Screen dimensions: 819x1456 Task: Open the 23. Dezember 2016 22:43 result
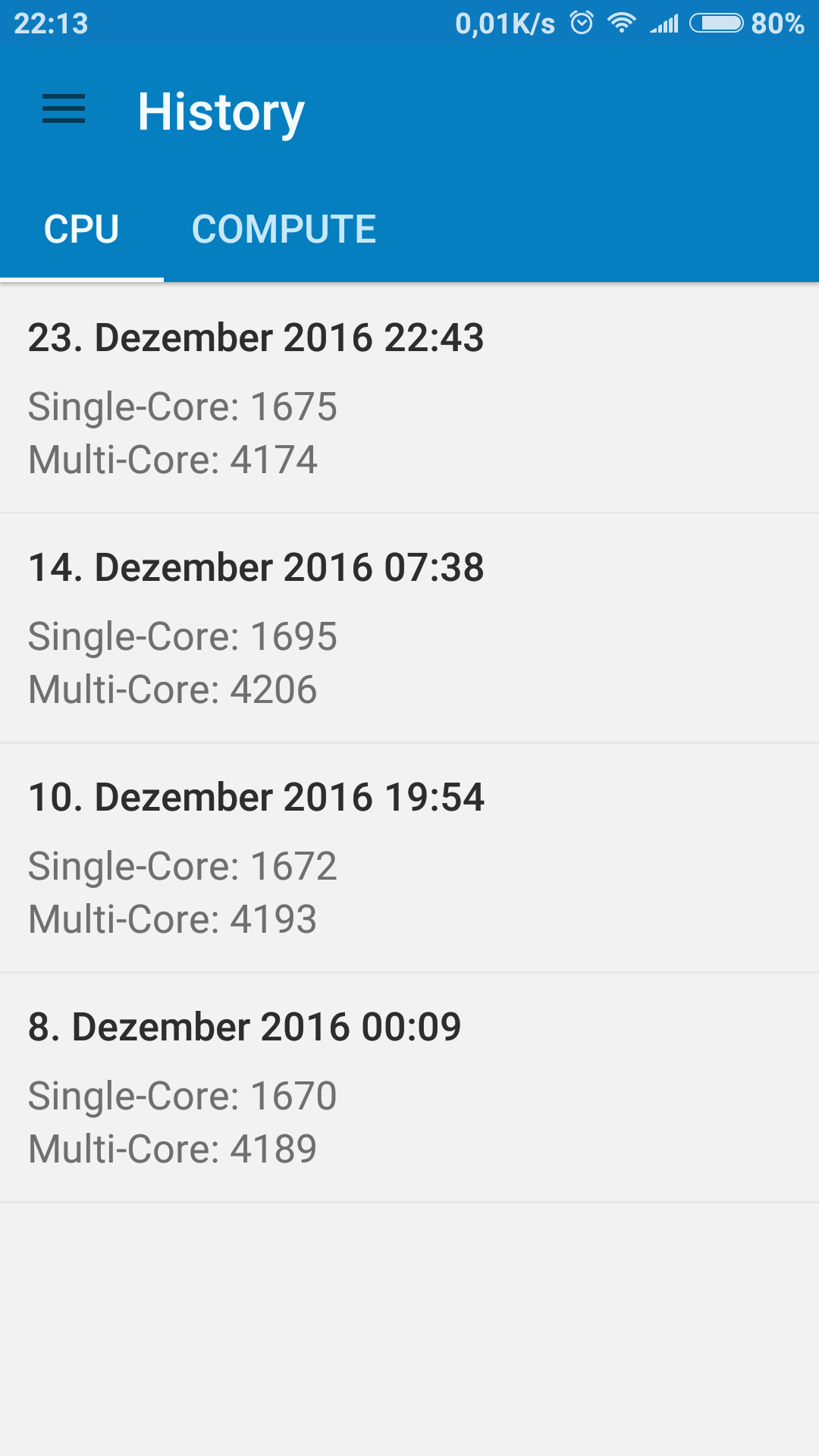click(409, 398)
